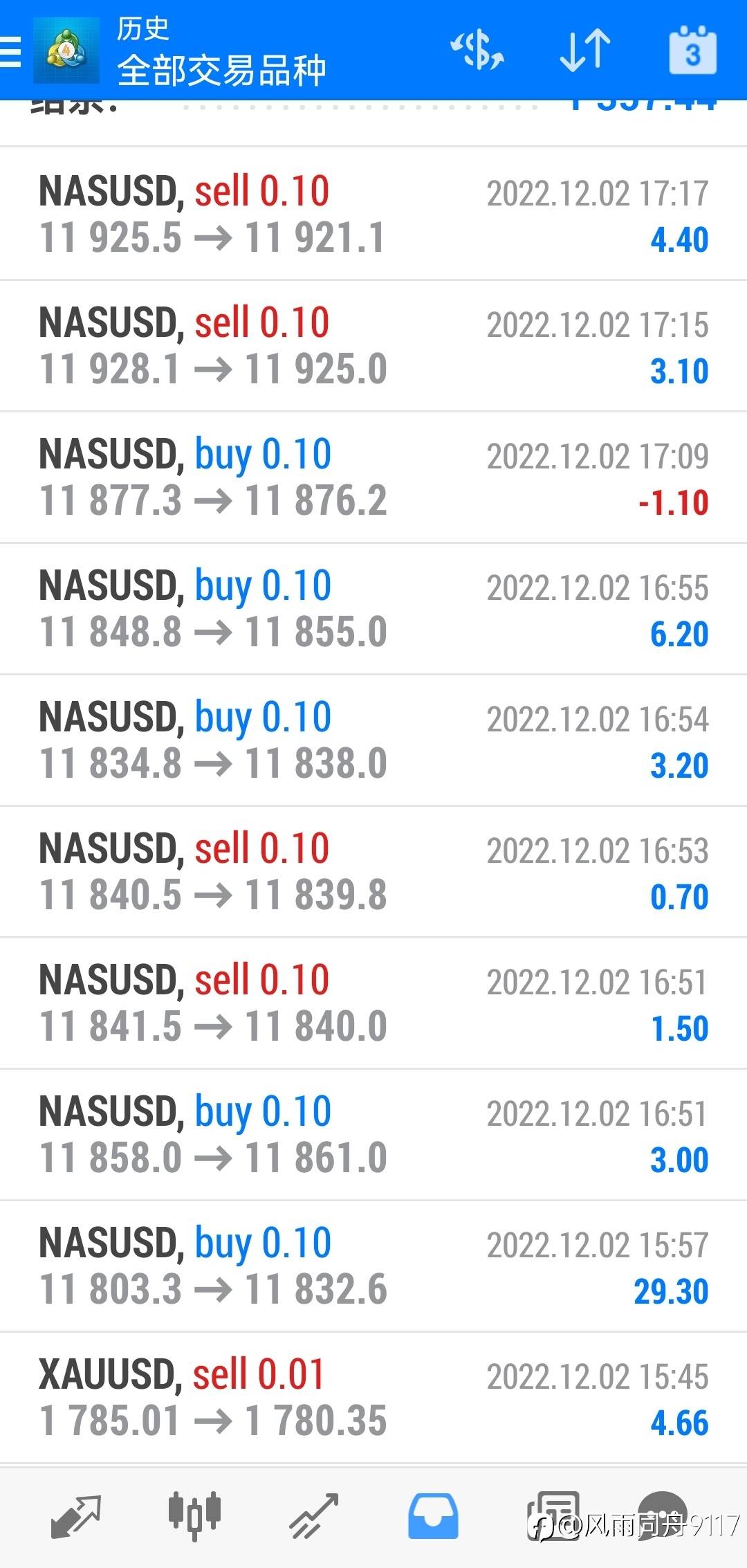Open the symbol filter currency icon

click(477, 51)
